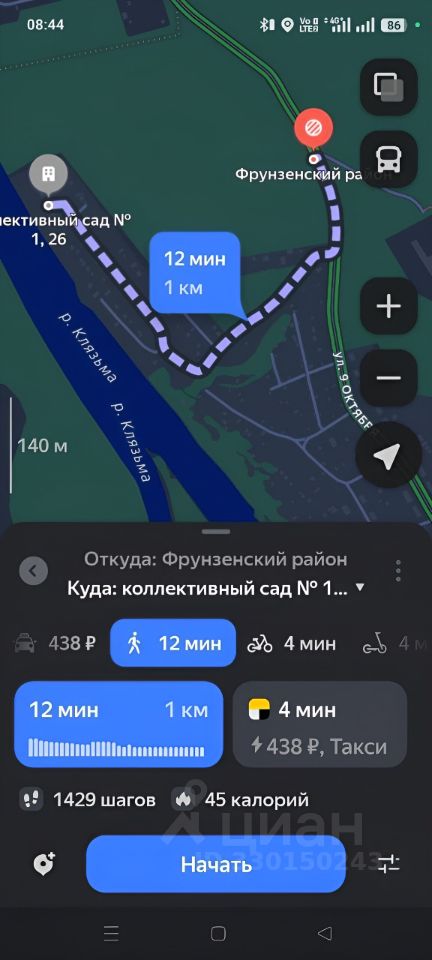Image resolution: width=432 pixels, height=960 pixels.
Task: Switch to the bicycle 4 мин mode
Action: (292, 643)
